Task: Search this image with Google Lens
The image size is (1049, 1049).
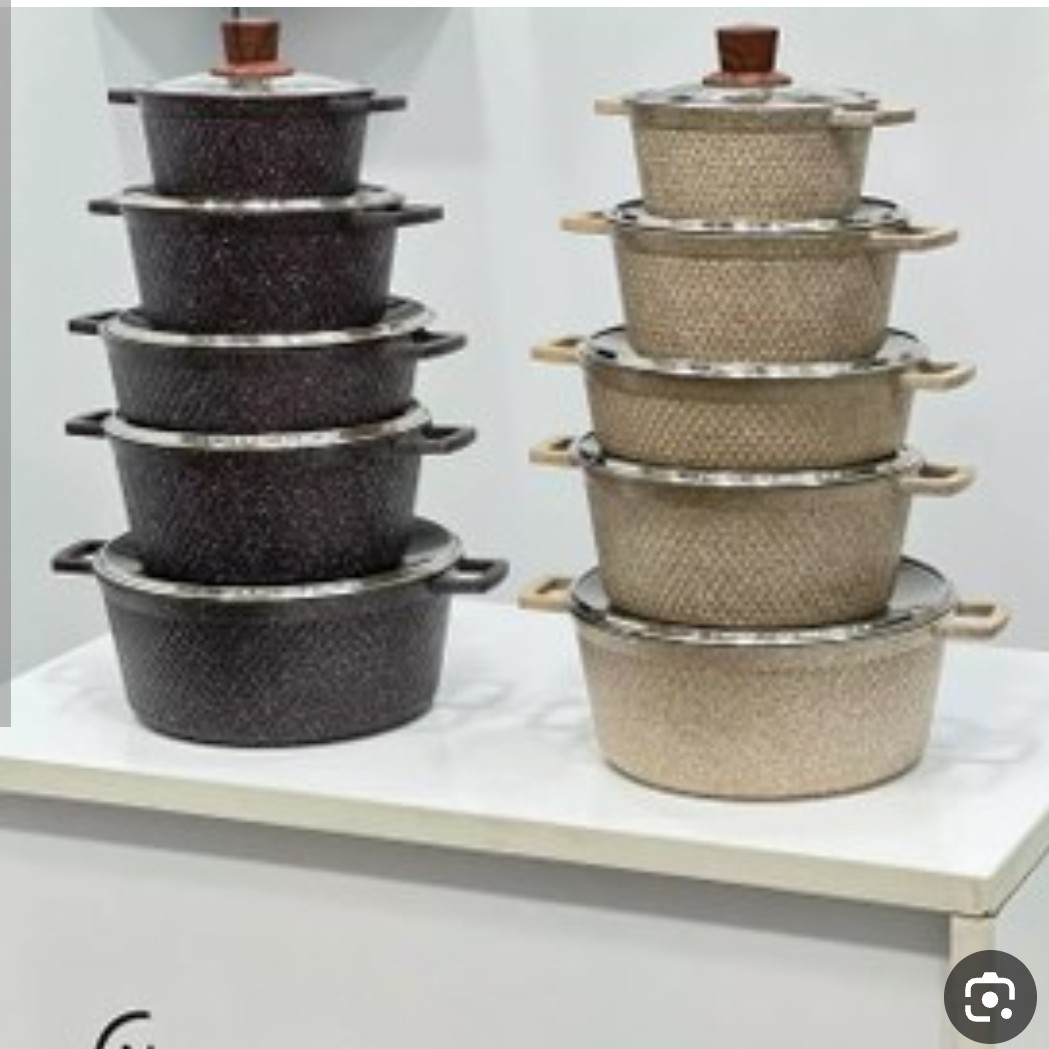Action: point(989,996)
